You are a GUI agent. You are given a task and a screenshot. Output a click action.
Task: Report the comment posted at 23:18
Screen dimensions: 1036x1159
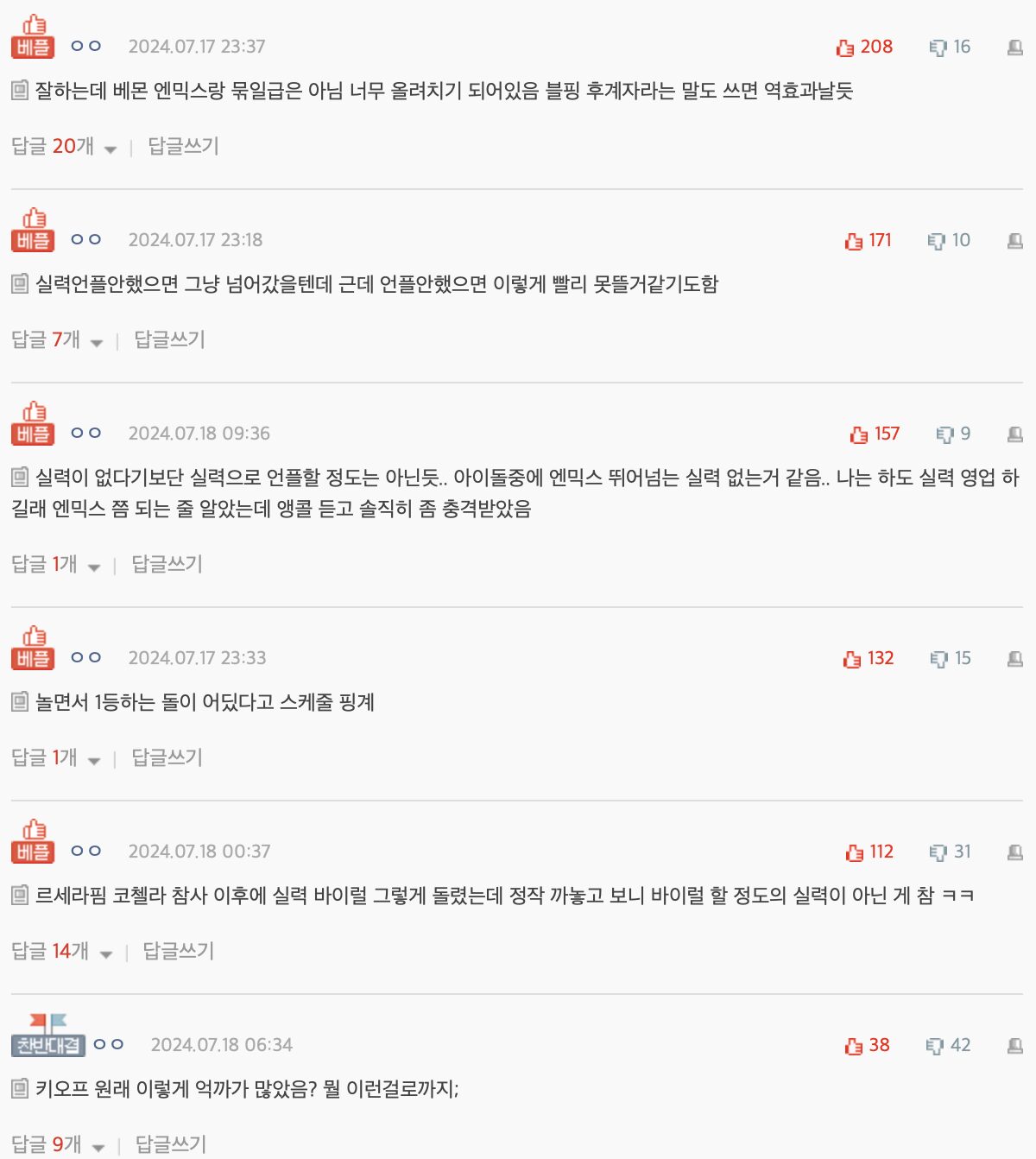tap(1015, 241)
